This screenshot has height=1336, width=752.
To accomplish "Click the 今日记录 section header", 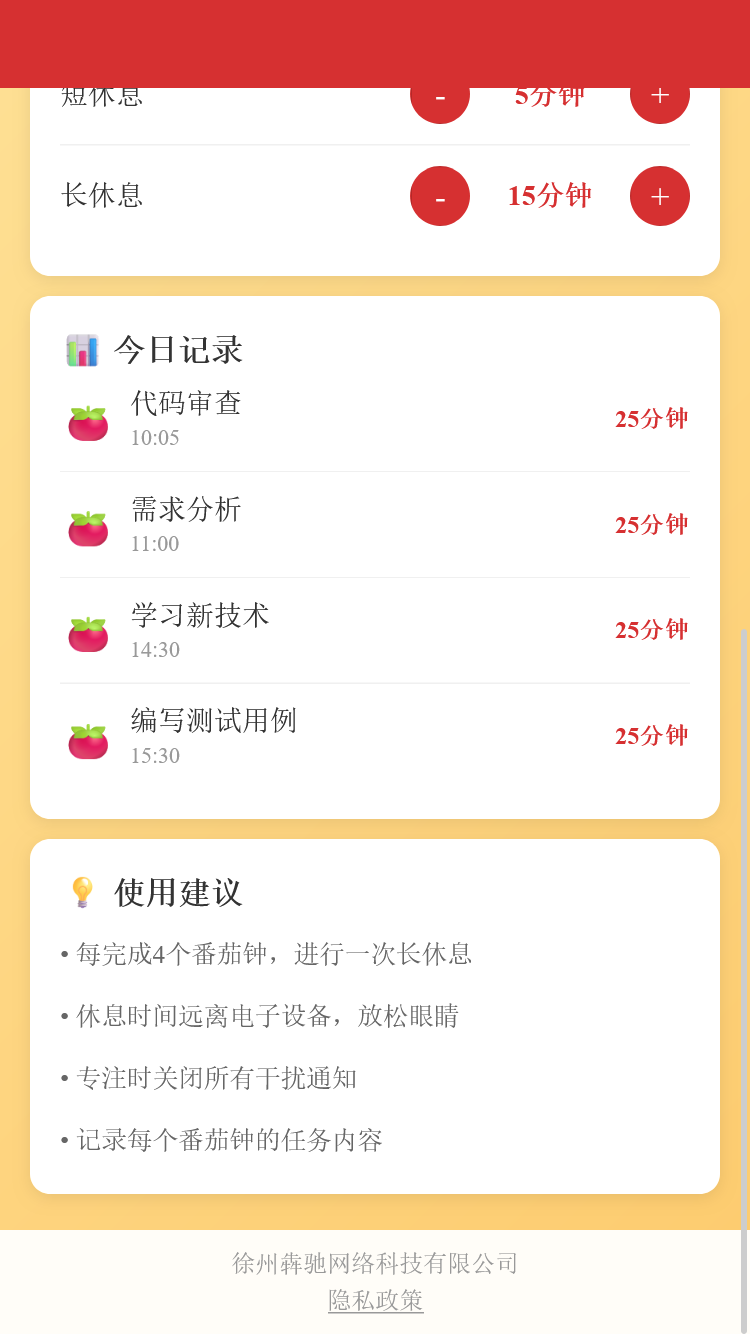I will pos(180,350).
